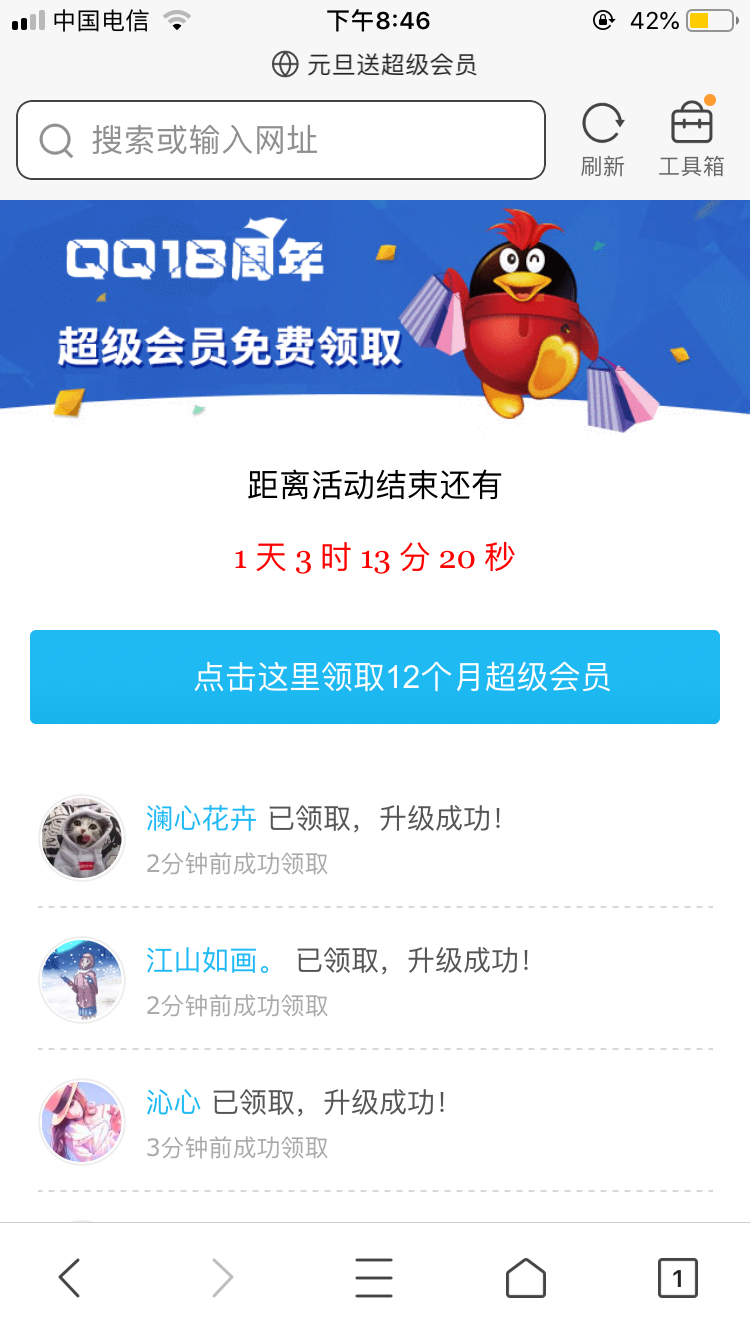The height and width of the screenshot is (1334, 750).
Task: Tap the home icon in bottom bar
Action: click(526, 1277)
